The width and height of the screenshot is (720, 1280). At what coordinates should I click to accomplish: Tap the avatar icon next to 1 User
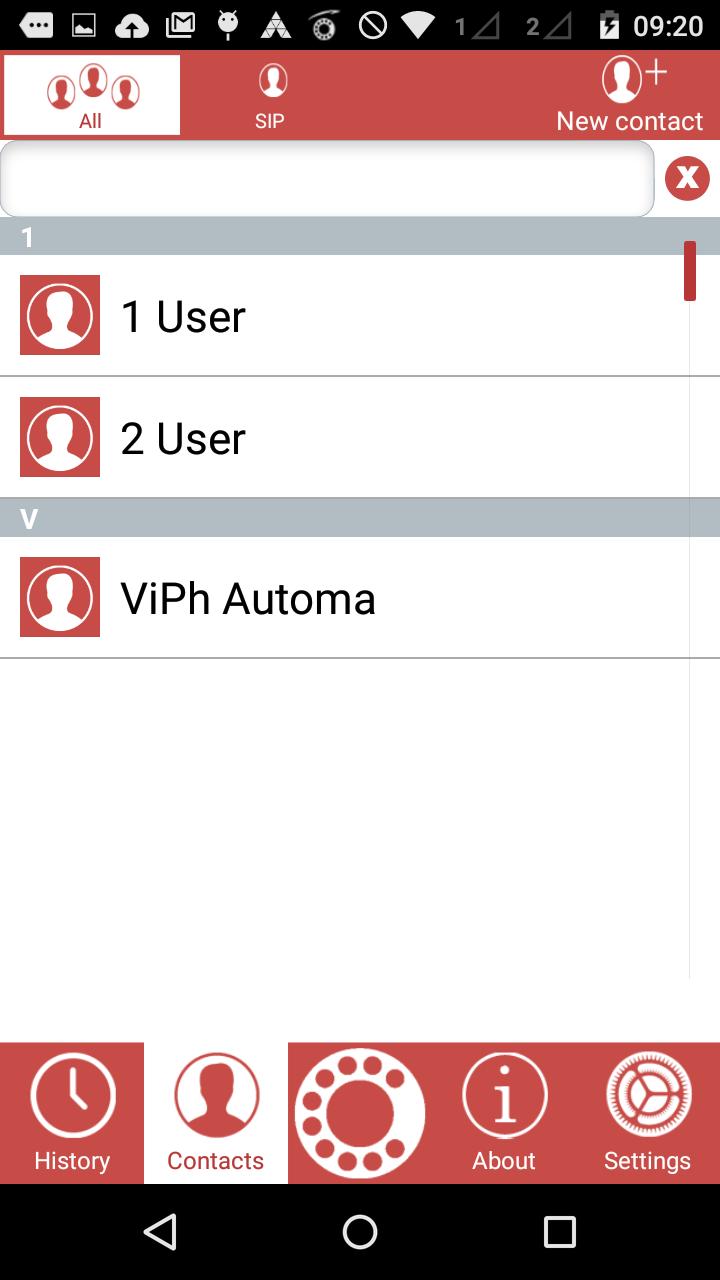coord(59,315)
